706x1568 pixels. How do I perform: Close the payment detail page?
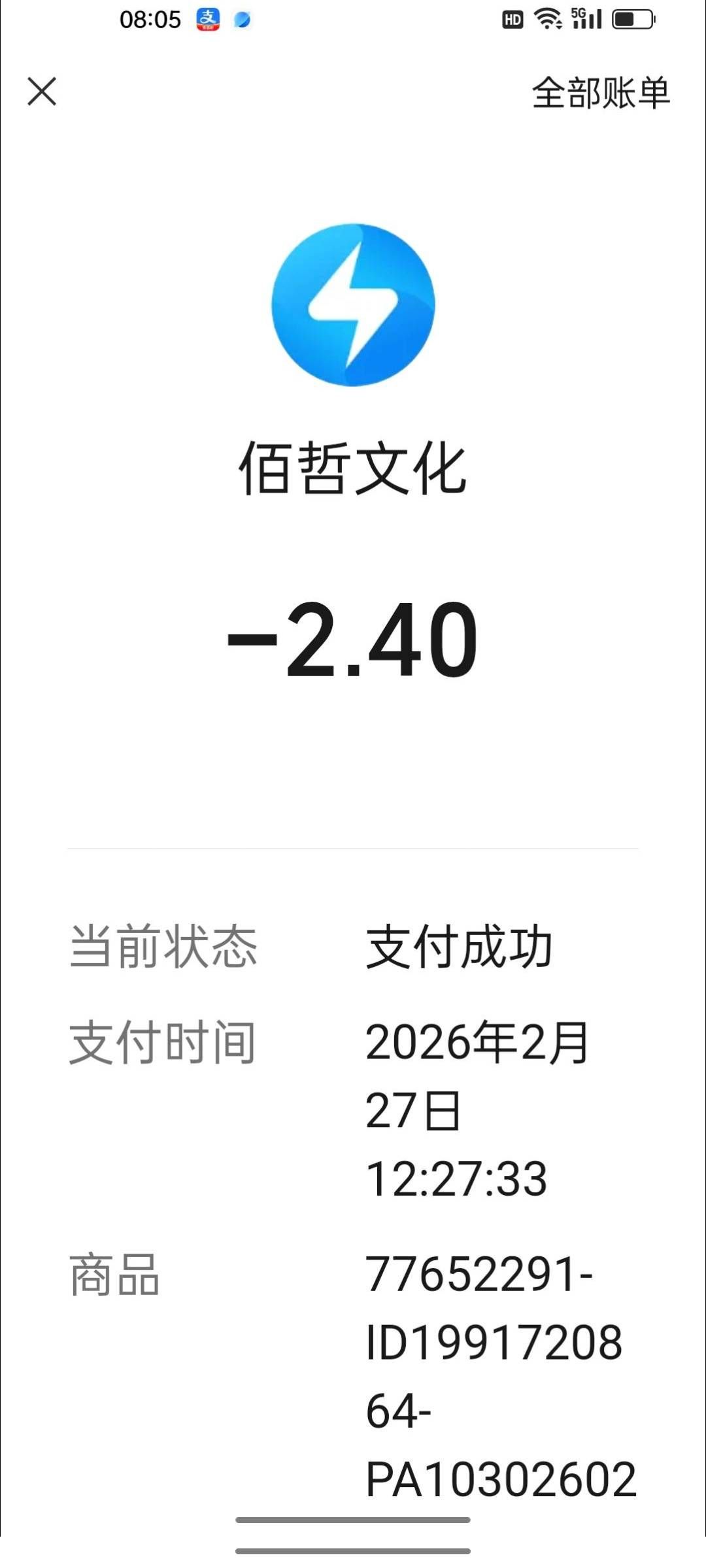coord(42,91)
